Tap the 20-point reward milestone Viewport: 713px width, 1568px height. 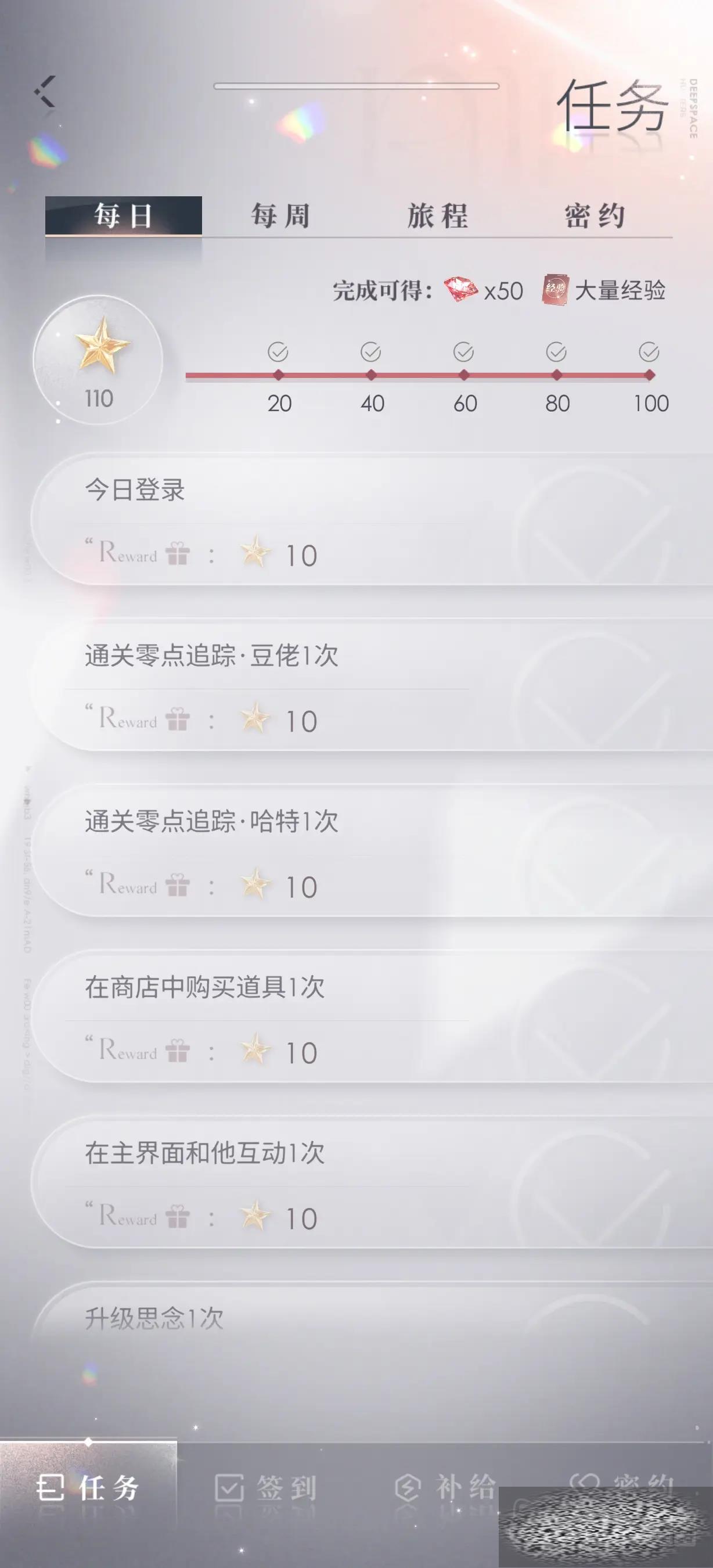point(278,353)
